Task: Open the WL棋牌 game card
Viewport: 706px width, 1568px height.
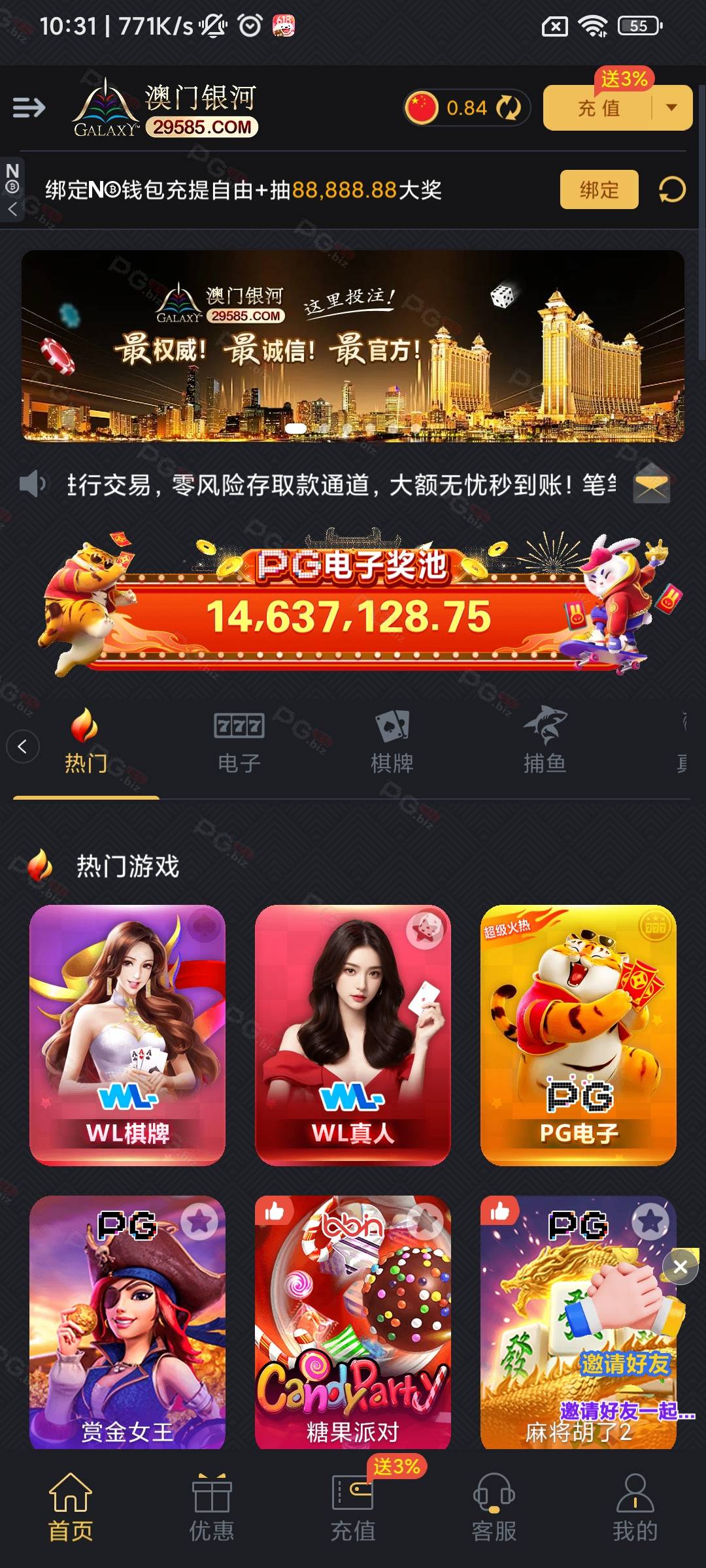Action: [x=127, y=1035]
